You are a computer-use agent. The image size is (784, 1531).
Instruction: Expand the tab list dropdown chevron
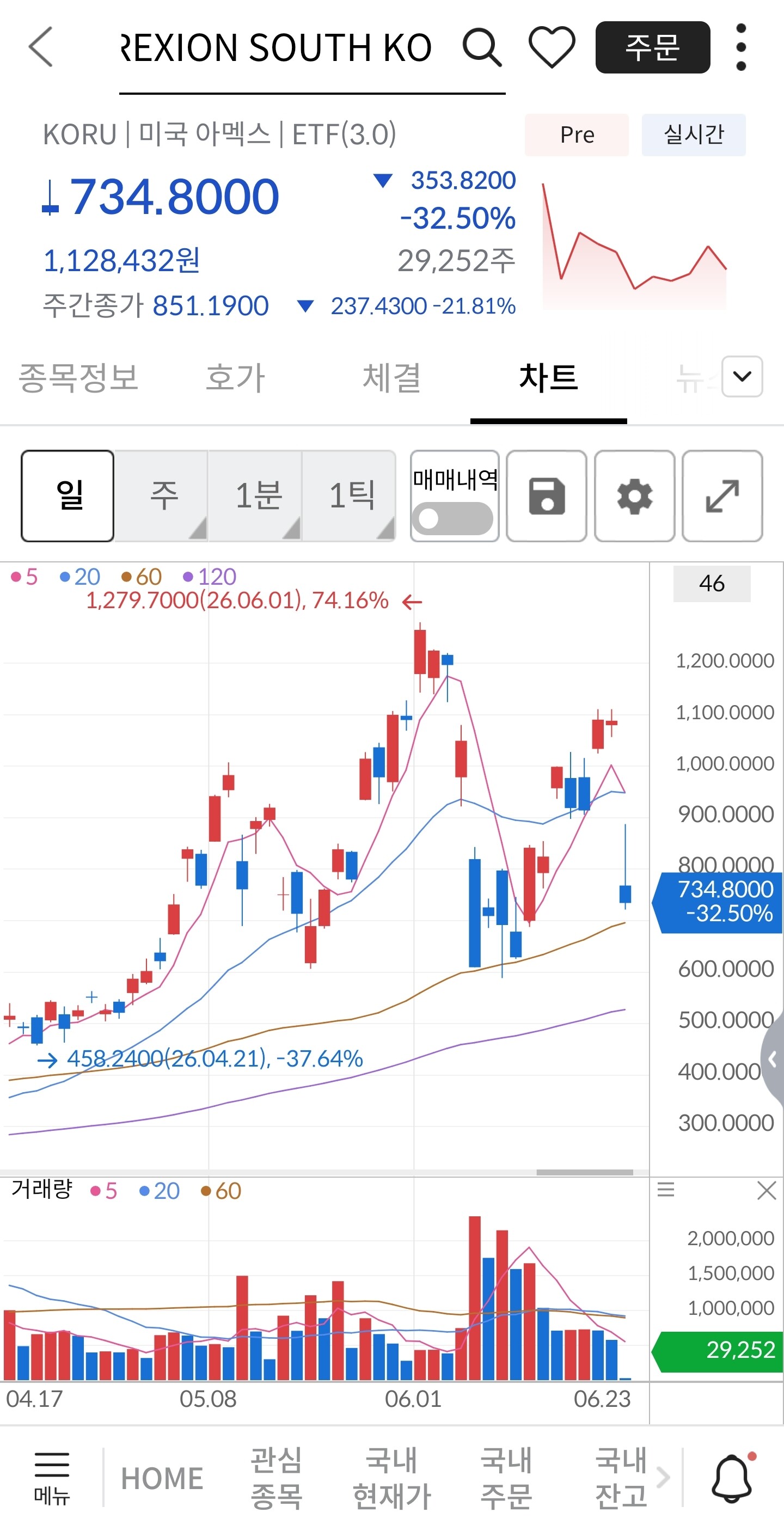point(742,376)
